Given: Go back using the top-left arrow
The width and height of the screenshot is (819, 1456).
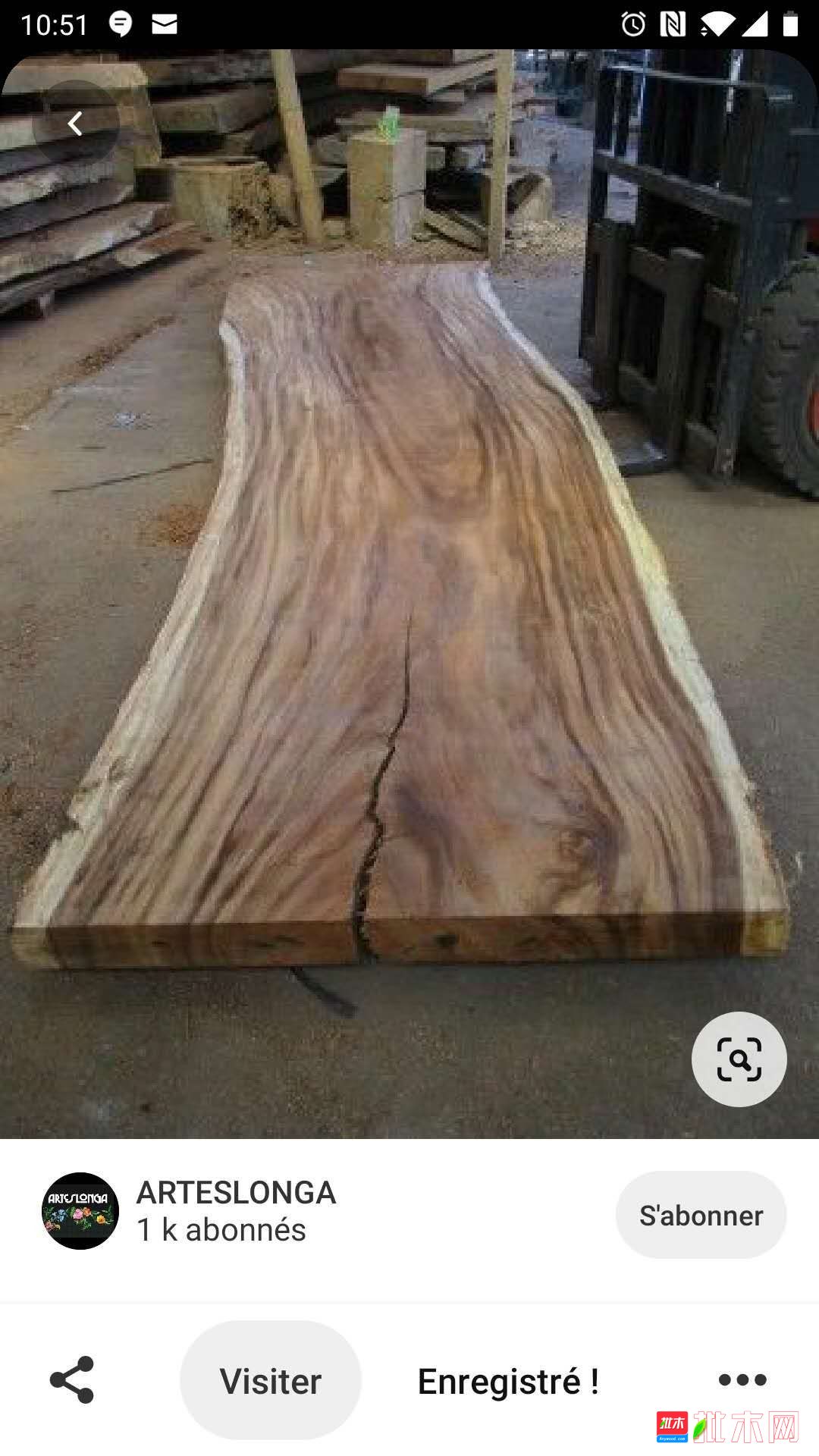Looking at the screenshot, I should coord(75,124).
